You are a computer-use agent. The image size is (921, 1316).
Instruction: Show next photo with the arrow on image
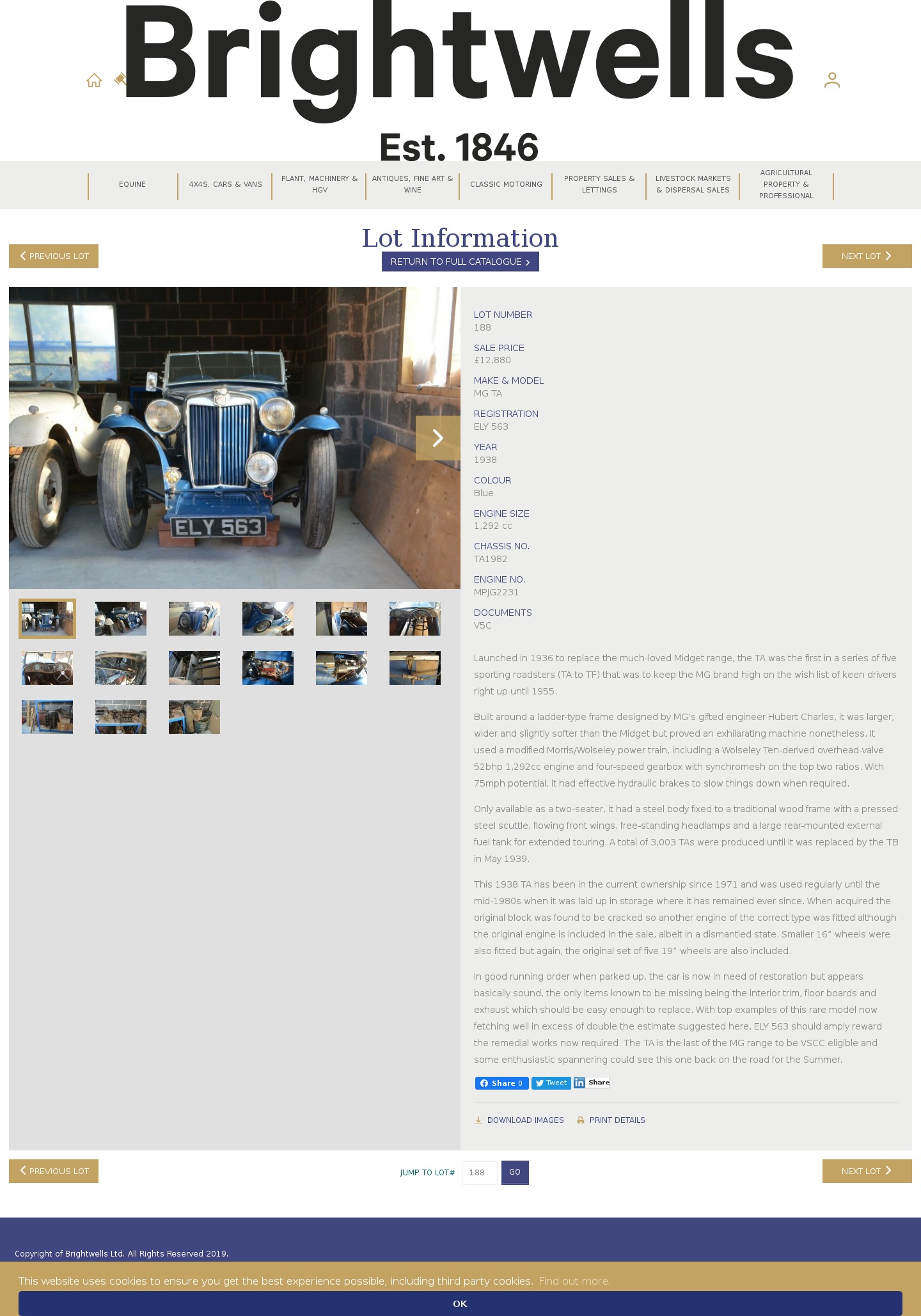coord(437,438)
